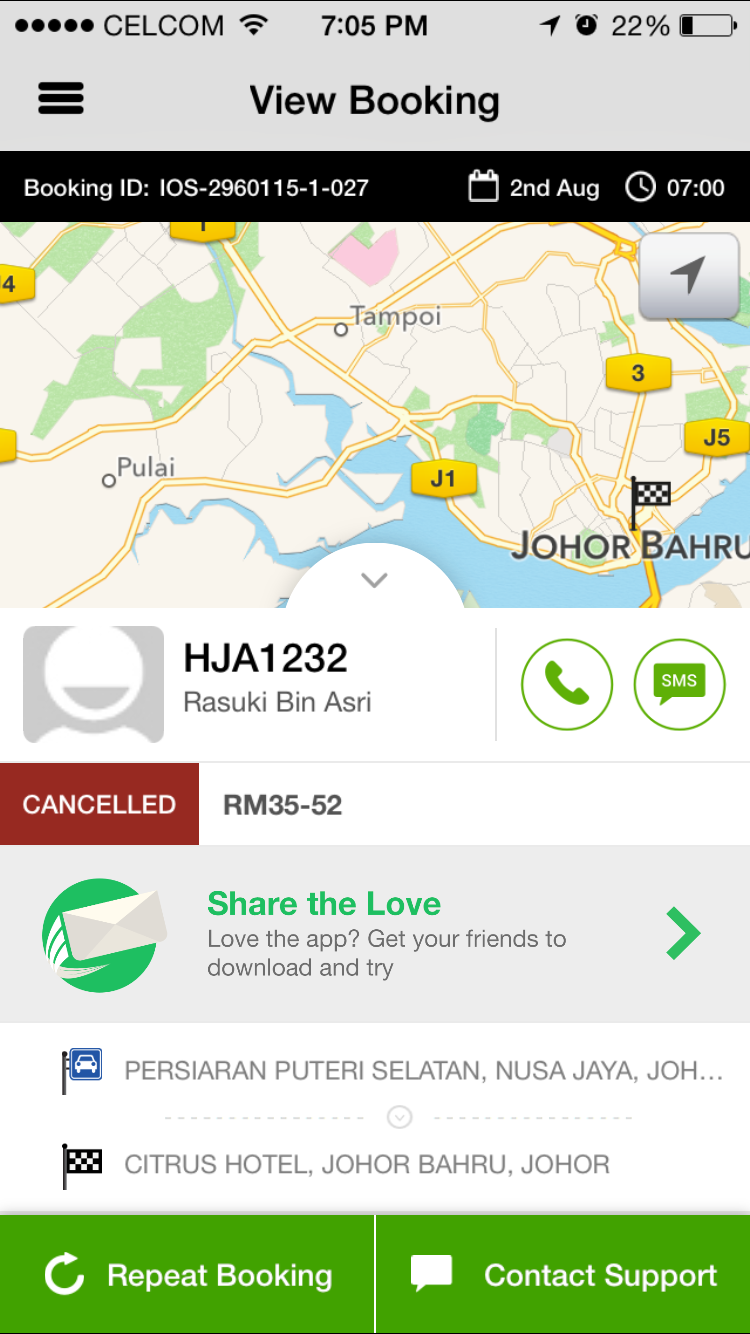Tap the Citrus Hotel destination row
The width and height of the screenshot is (750, 1334).
click(375, 1164)
